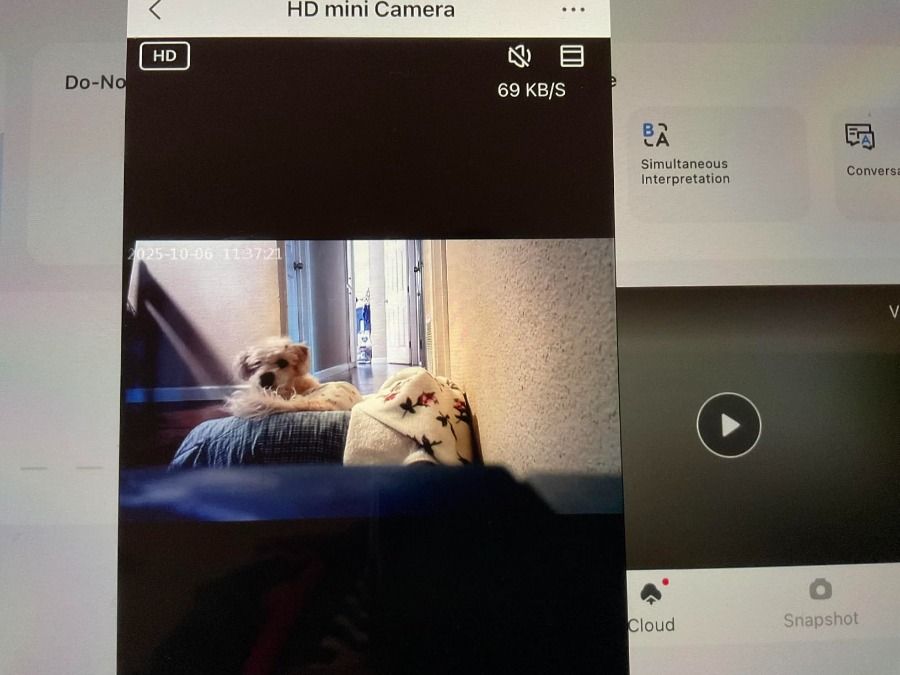Open the Cloud storage option
This screenshot has height=675, width=900.
pos(651,606)
